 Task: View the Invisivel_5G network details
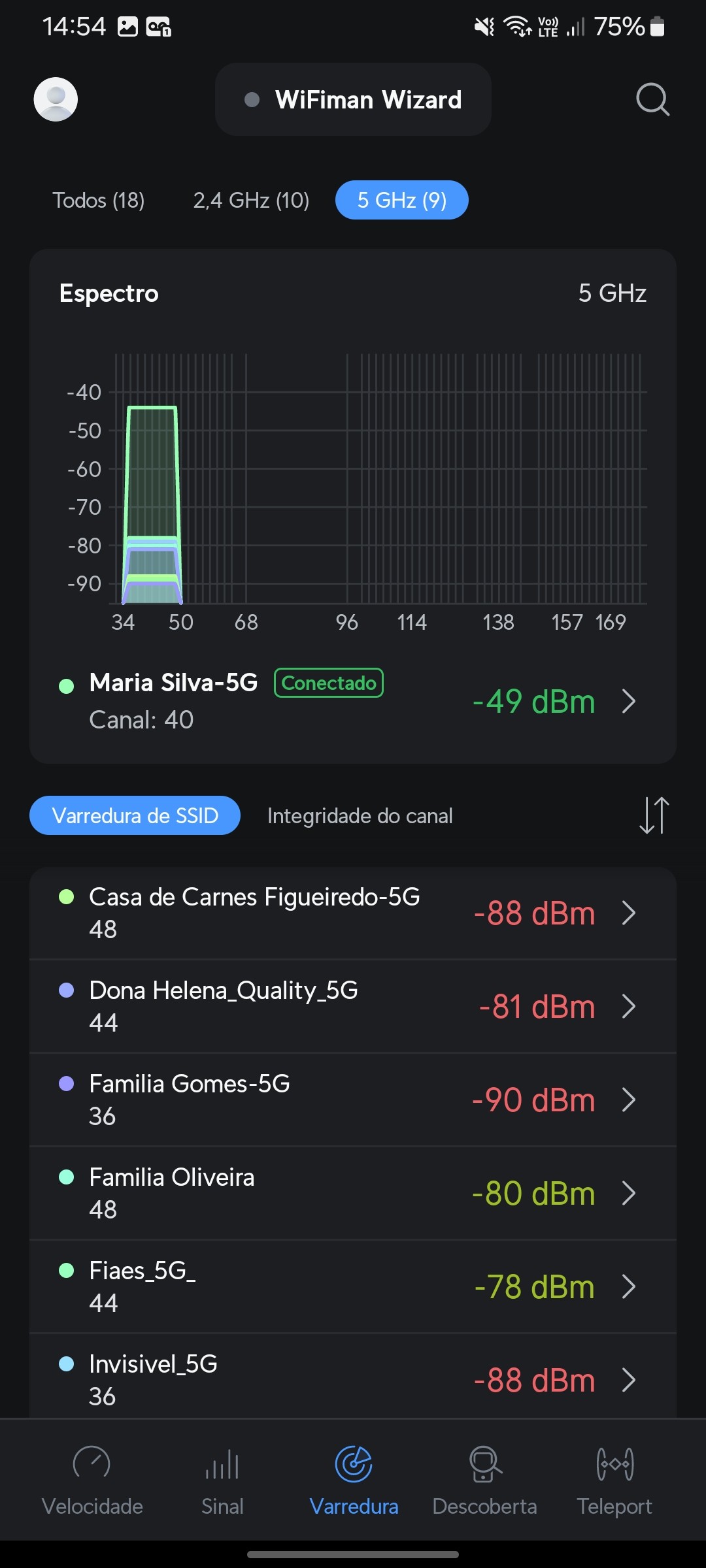point(353,1379)
